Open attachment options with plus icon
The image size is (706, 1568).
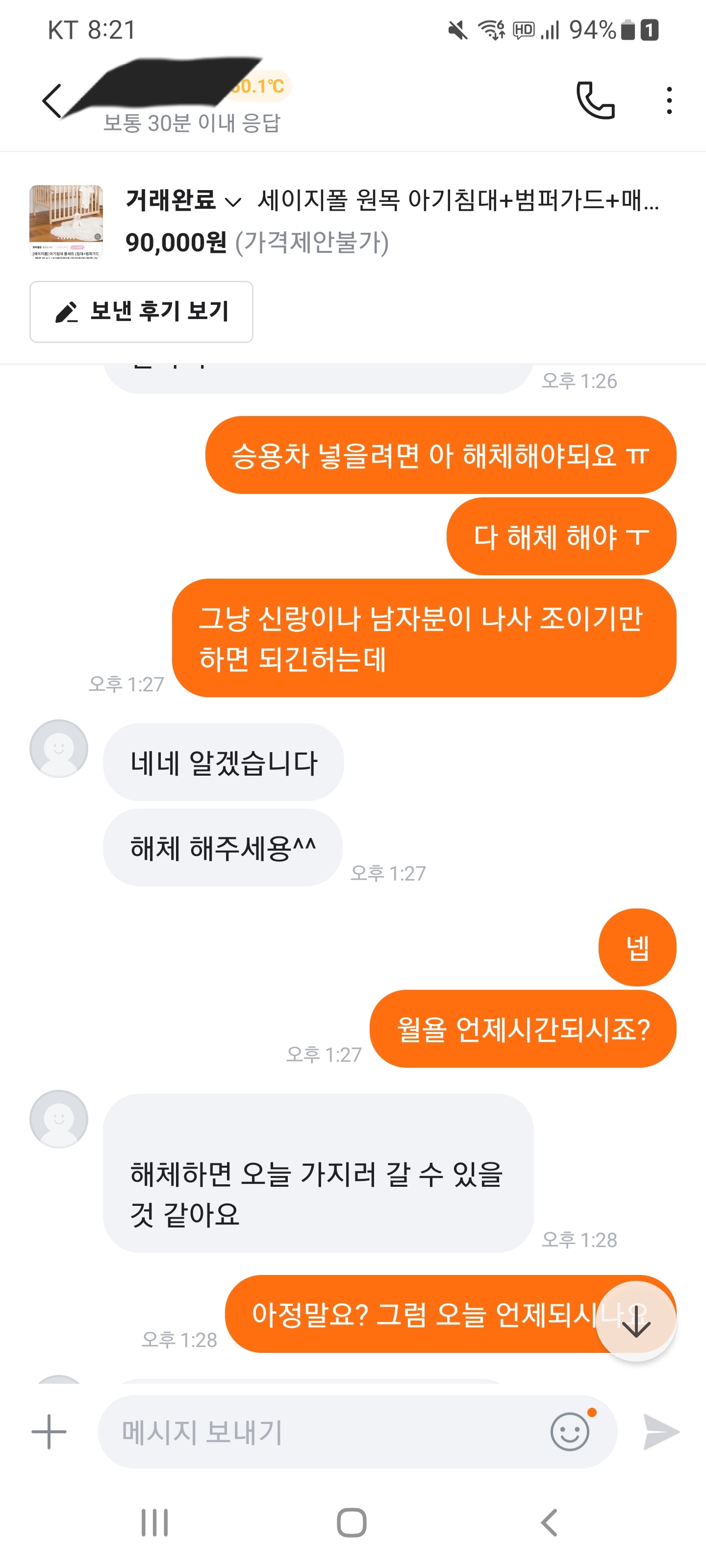49,1432
